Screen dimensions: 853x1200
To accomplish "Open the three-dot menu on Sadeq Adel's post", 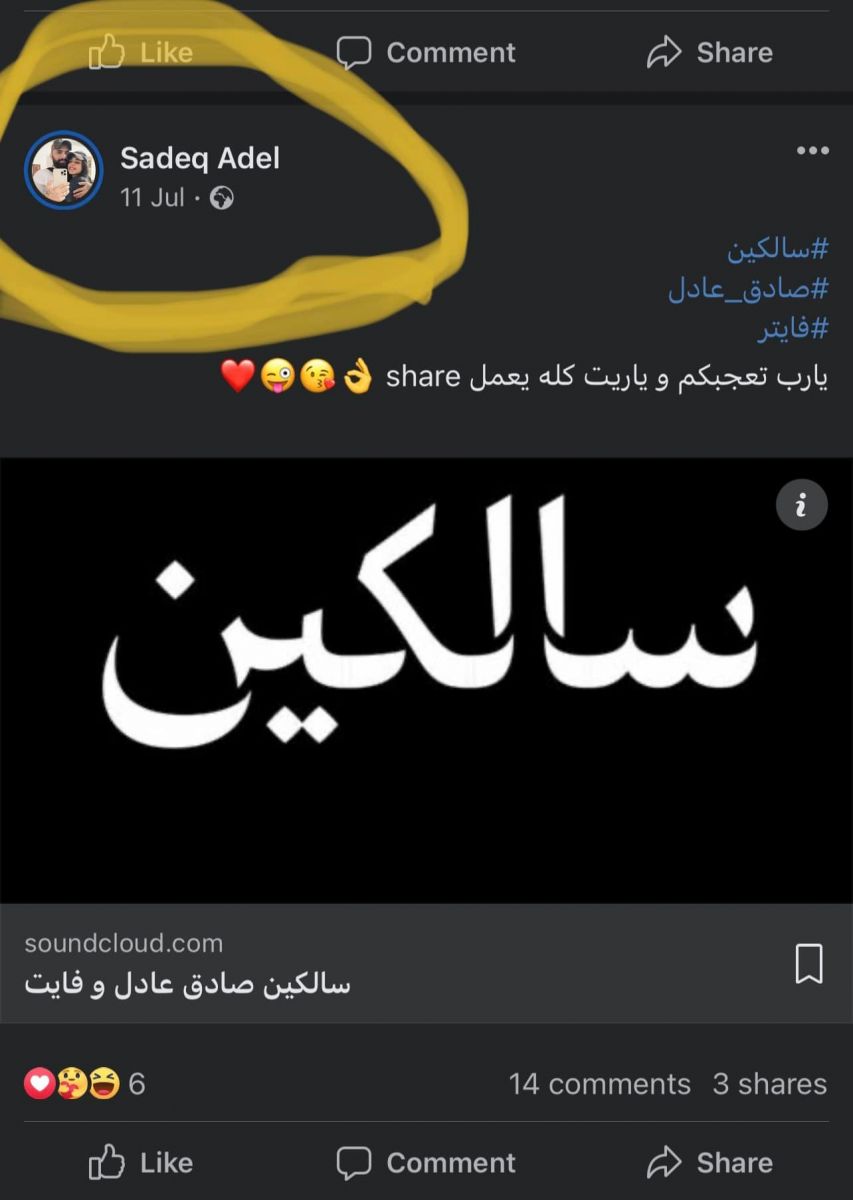I will click(x=812, y=151).
